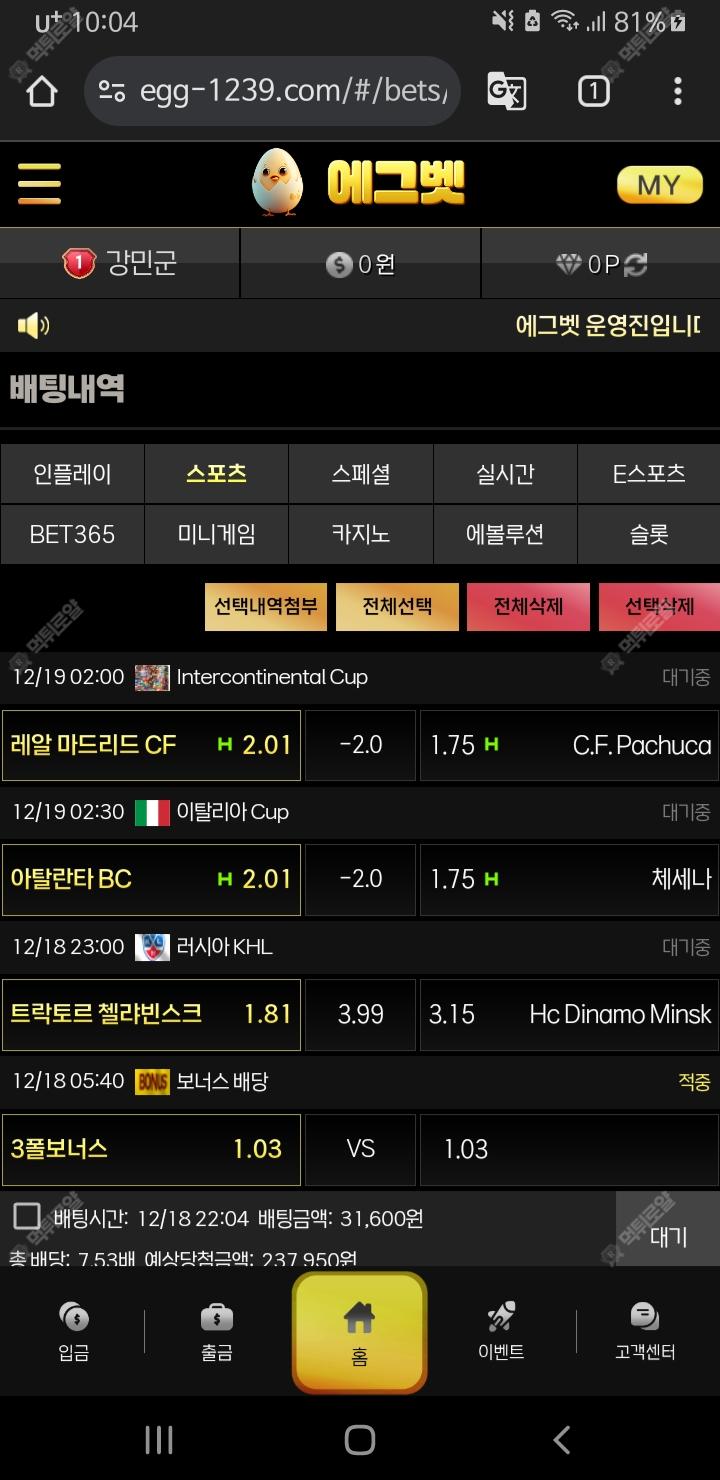Open the browser overflow menu
The height and width of the screenshot is (1480, 720).
pos(677,92)
